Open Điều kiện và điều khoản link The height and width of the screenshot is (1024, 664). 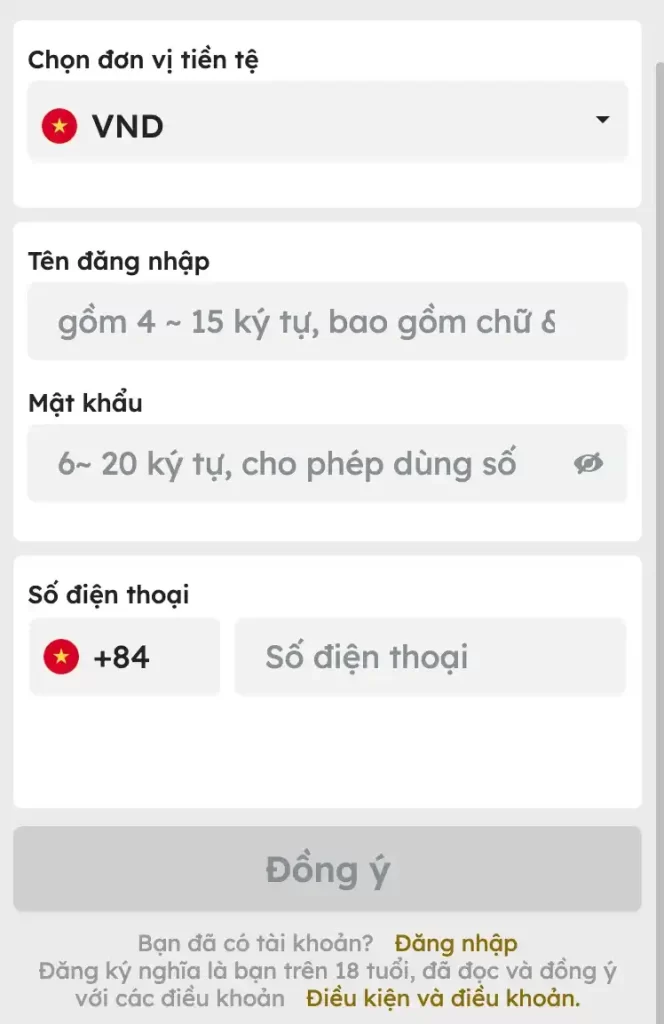point(443,999)
